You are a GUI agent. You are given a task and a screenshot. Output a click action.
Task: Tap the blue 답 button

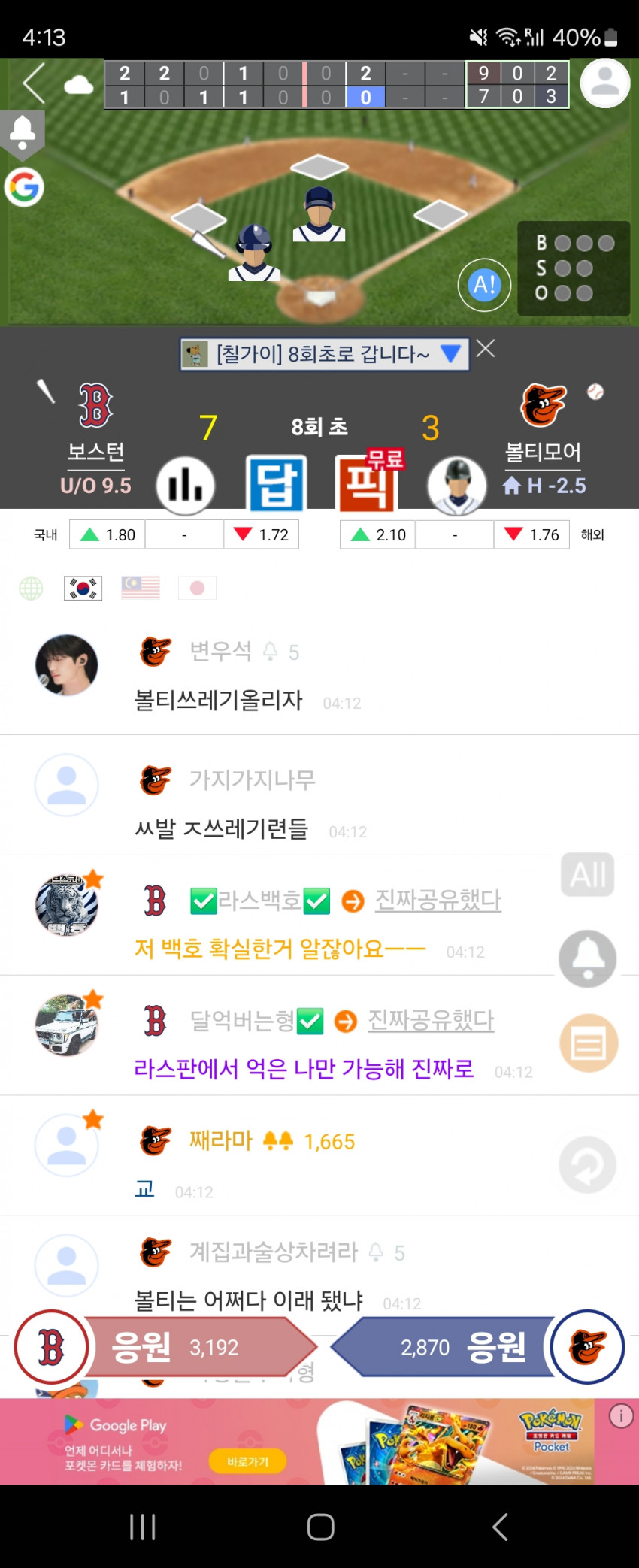click(276, 484)
